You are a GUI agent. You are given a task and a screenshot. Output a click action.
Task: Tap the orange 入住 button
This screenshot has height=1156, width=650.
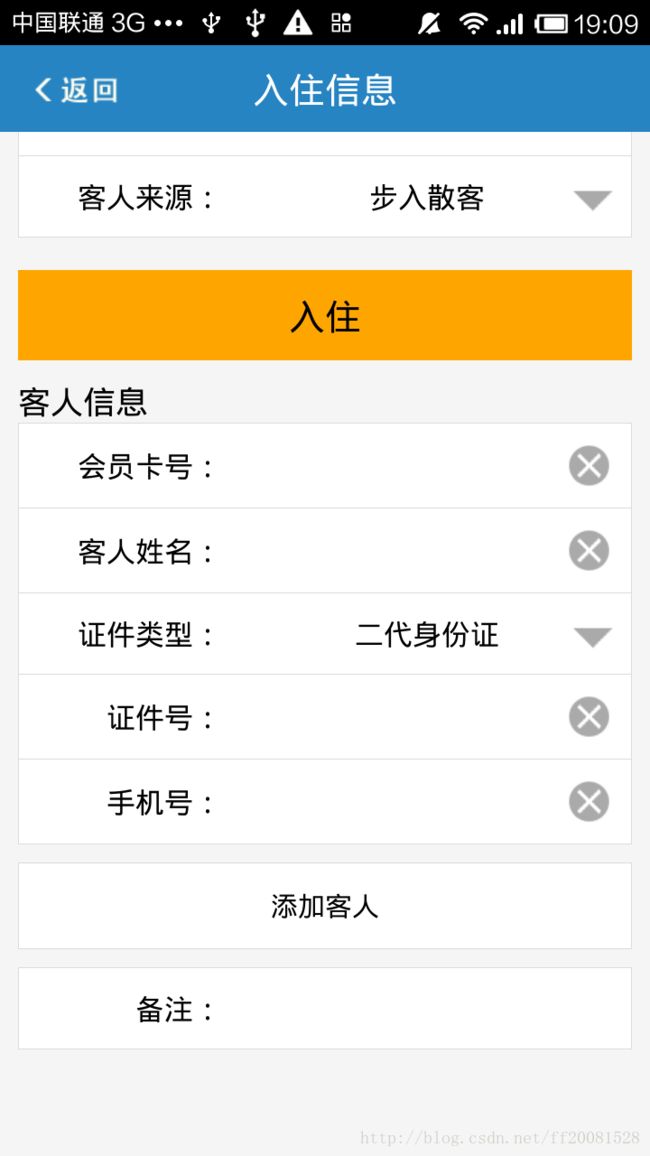click(x=324, y=315)
